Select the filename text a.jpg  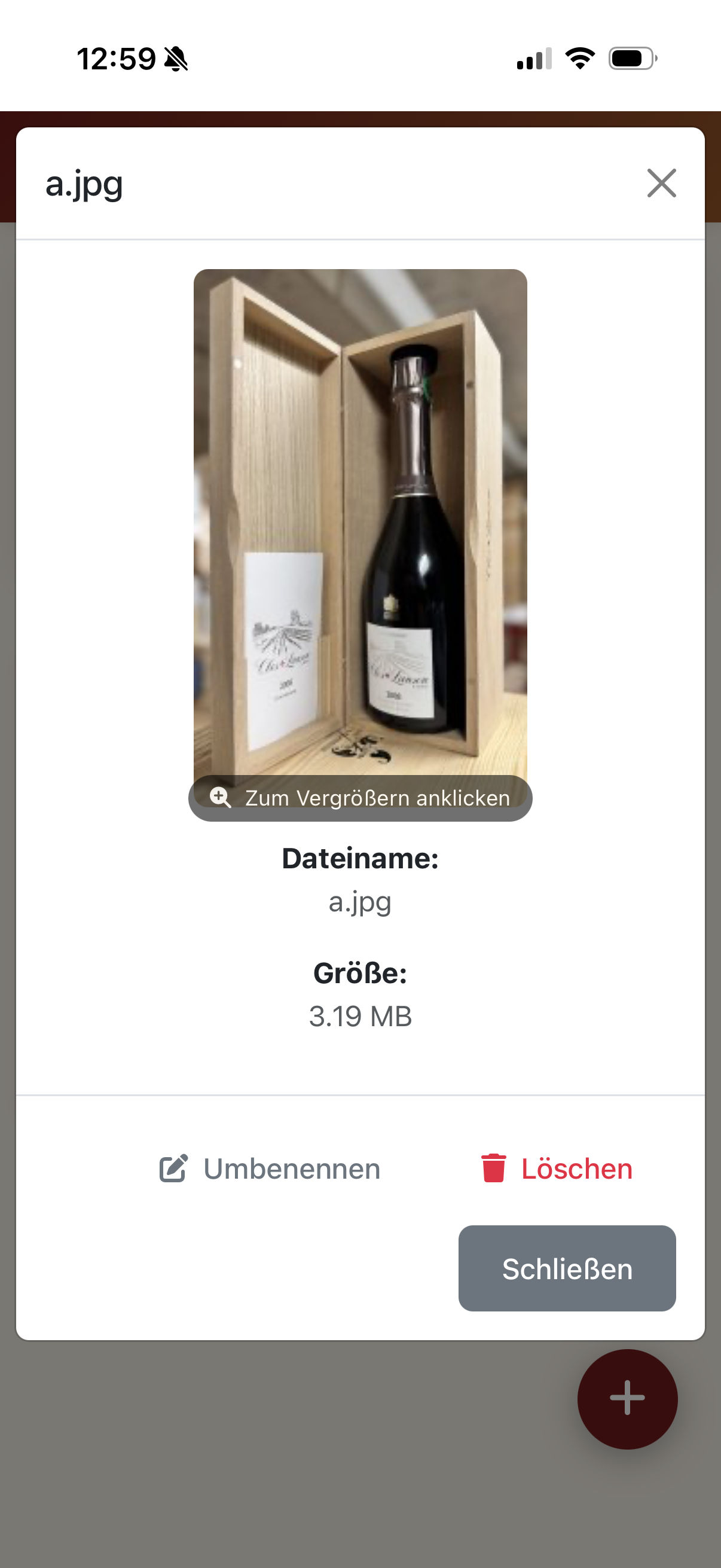pos(360,902)
